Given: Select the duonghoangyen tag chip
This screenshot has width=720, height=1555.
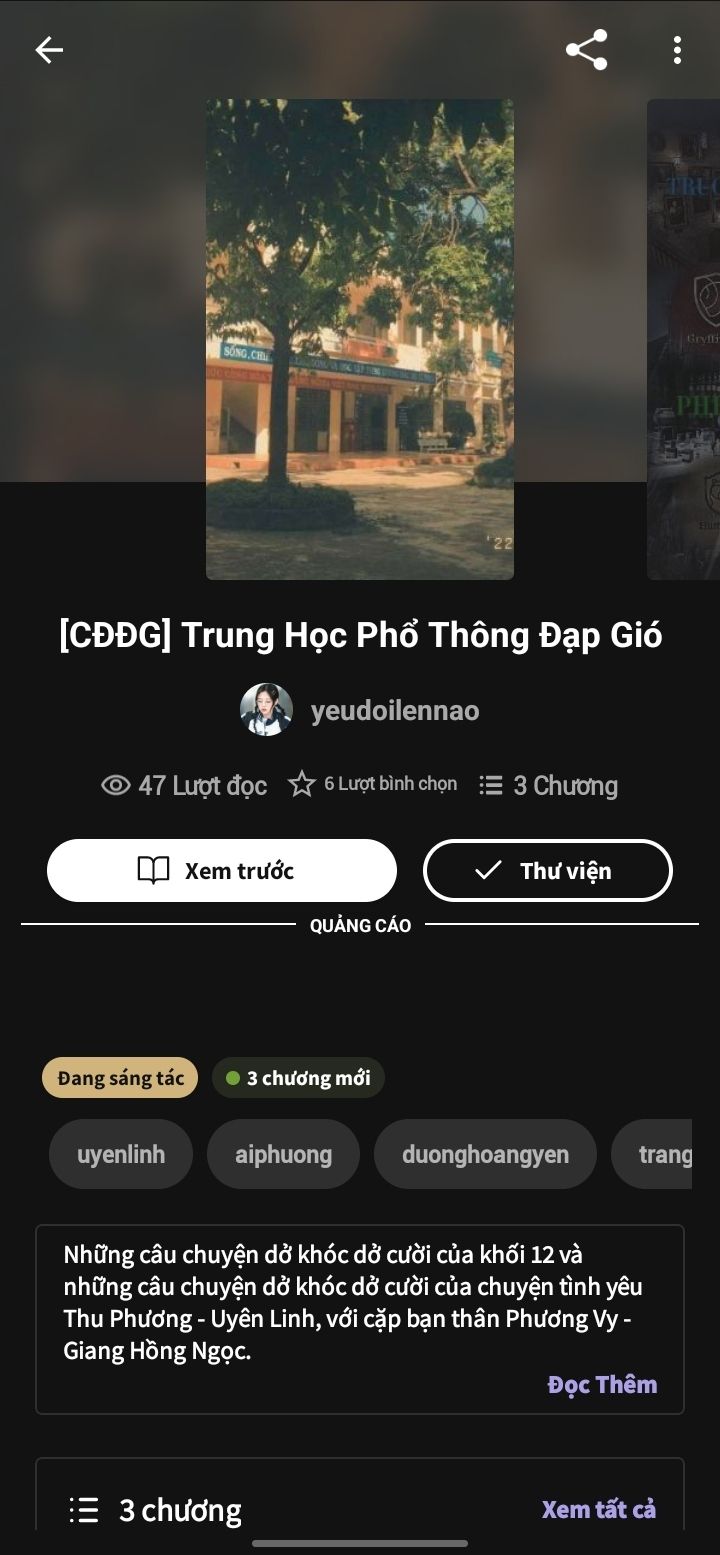Looking at the screenshot, I should click(485, 1154).
